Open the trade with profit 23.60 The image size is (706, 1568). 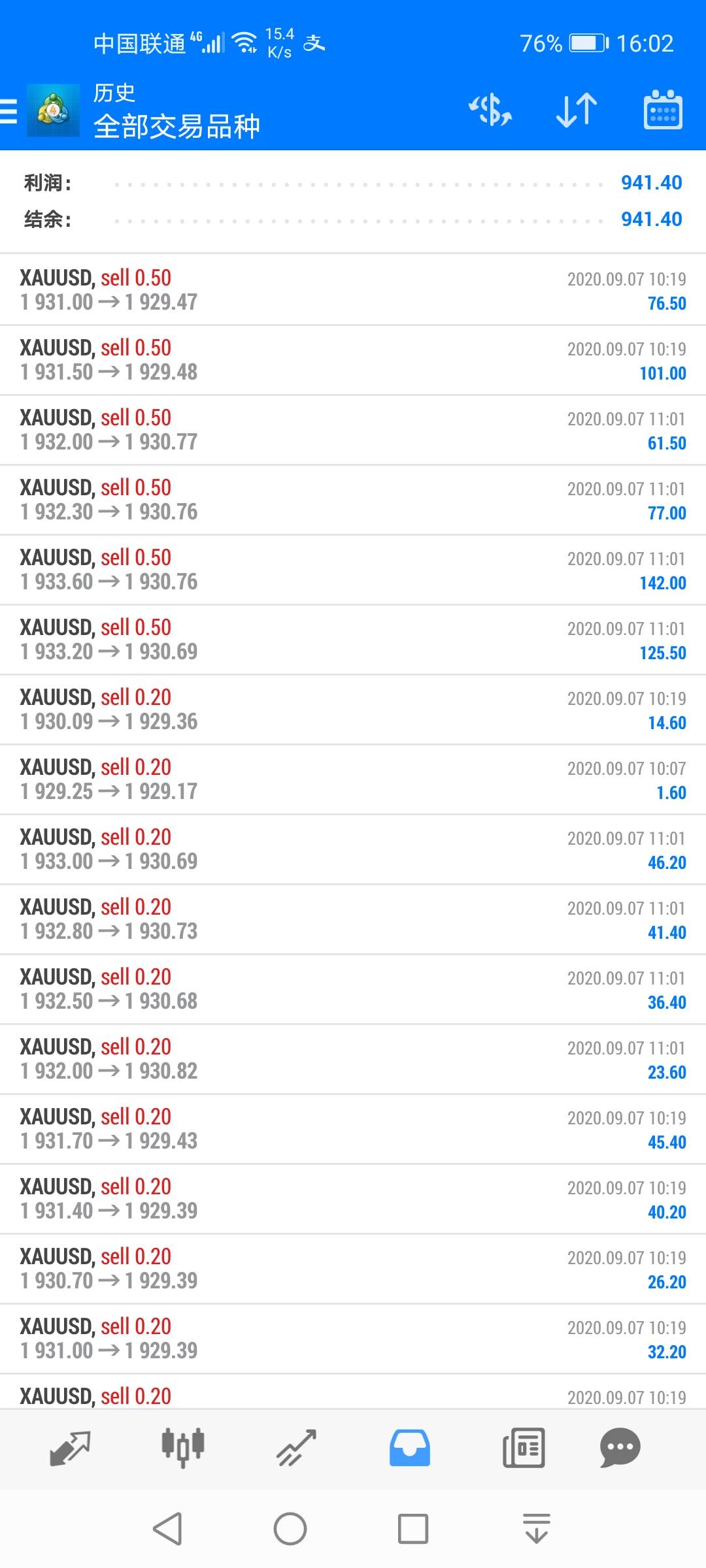(353, 1059)
